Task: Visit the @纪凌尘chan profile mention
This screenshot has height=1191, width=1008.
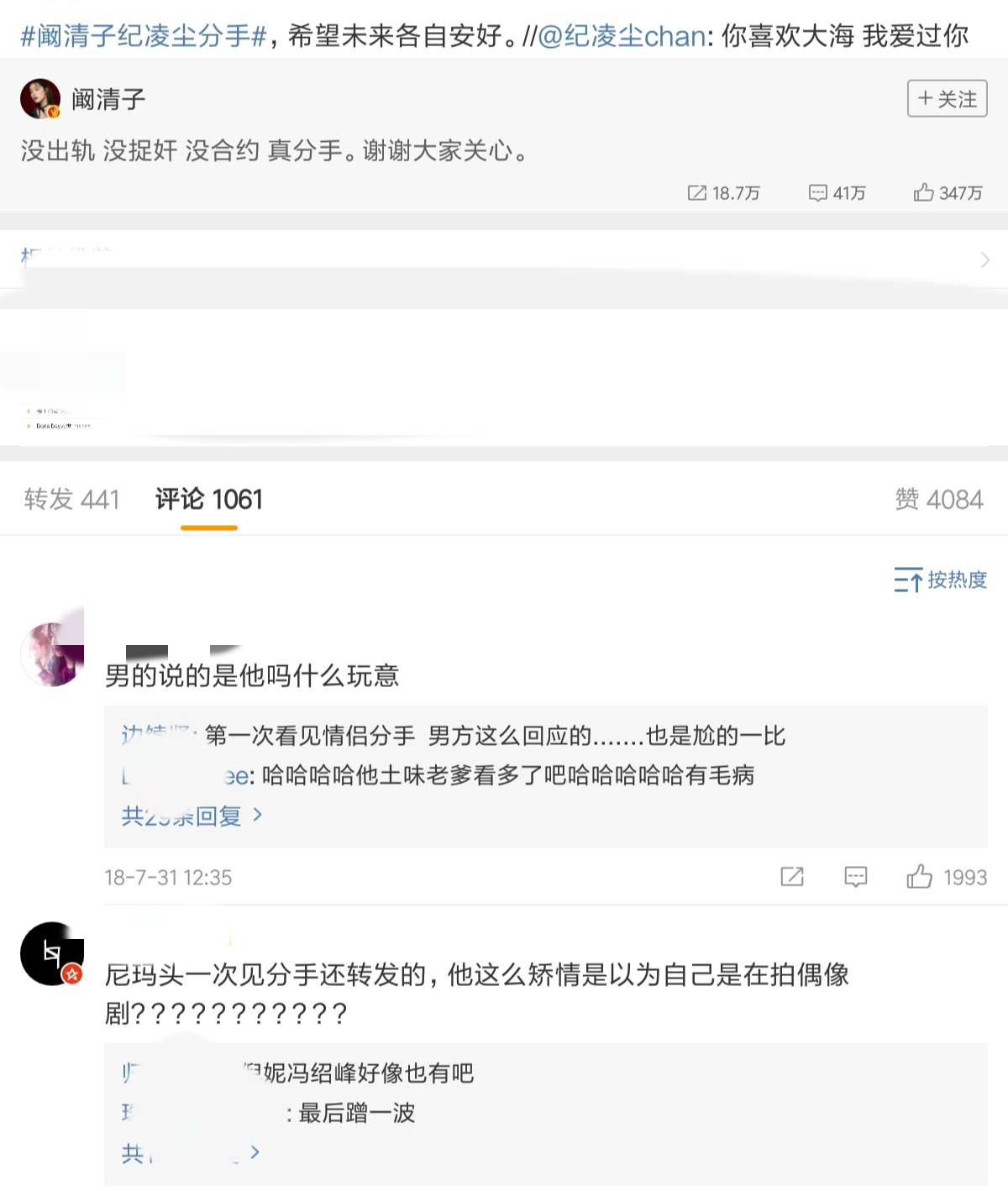Action: pyautogui.click(x=622, y=36)
